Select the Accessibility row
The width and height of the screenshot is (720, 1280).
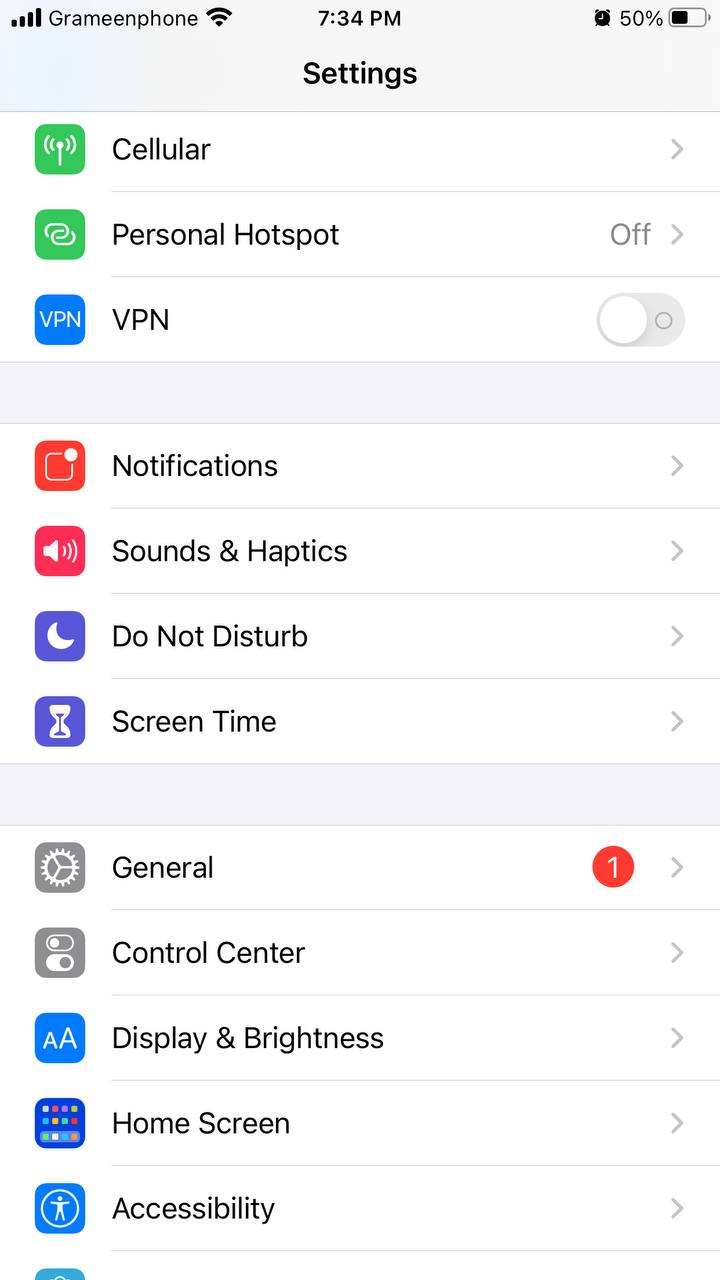pos(360,1208)
